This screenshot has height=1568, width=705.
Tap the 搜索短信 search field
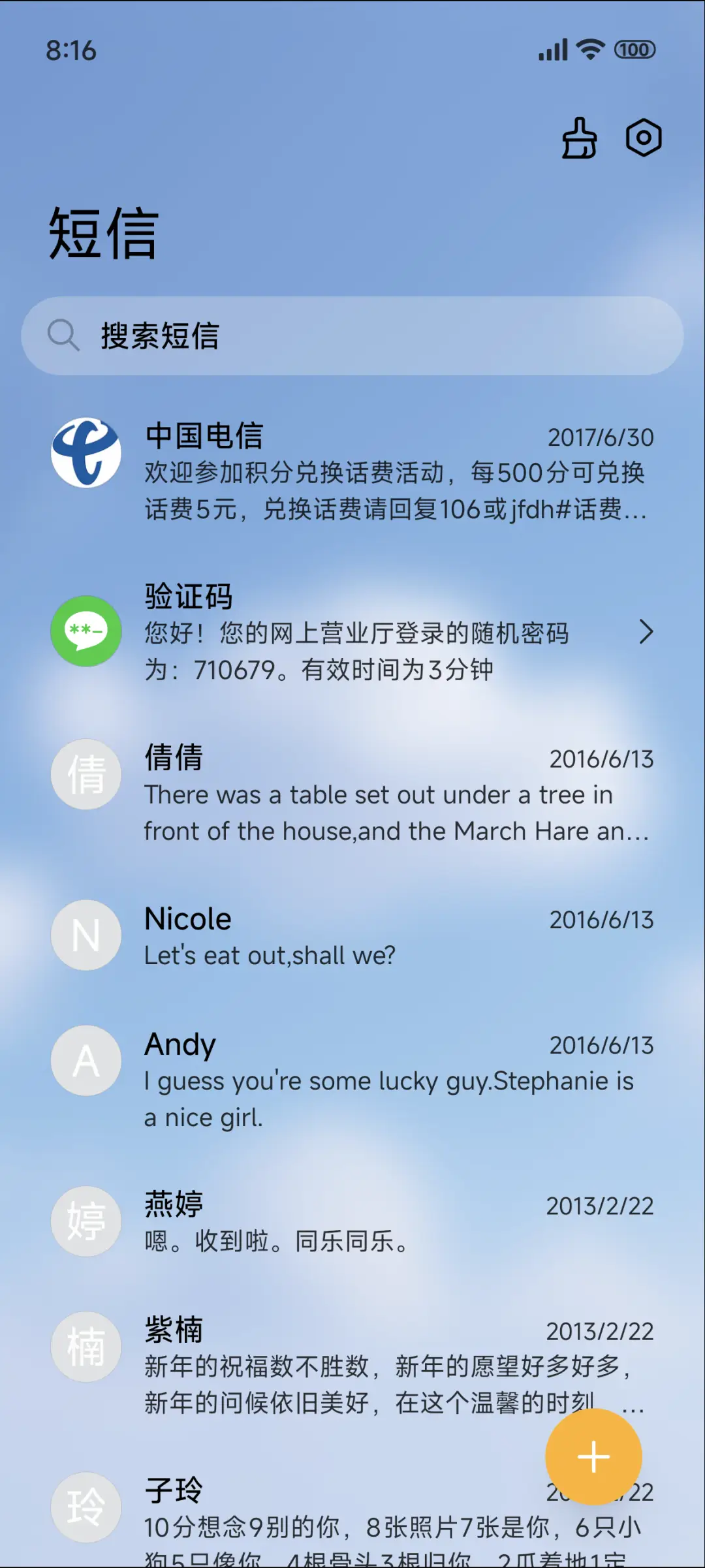[352, 336]
